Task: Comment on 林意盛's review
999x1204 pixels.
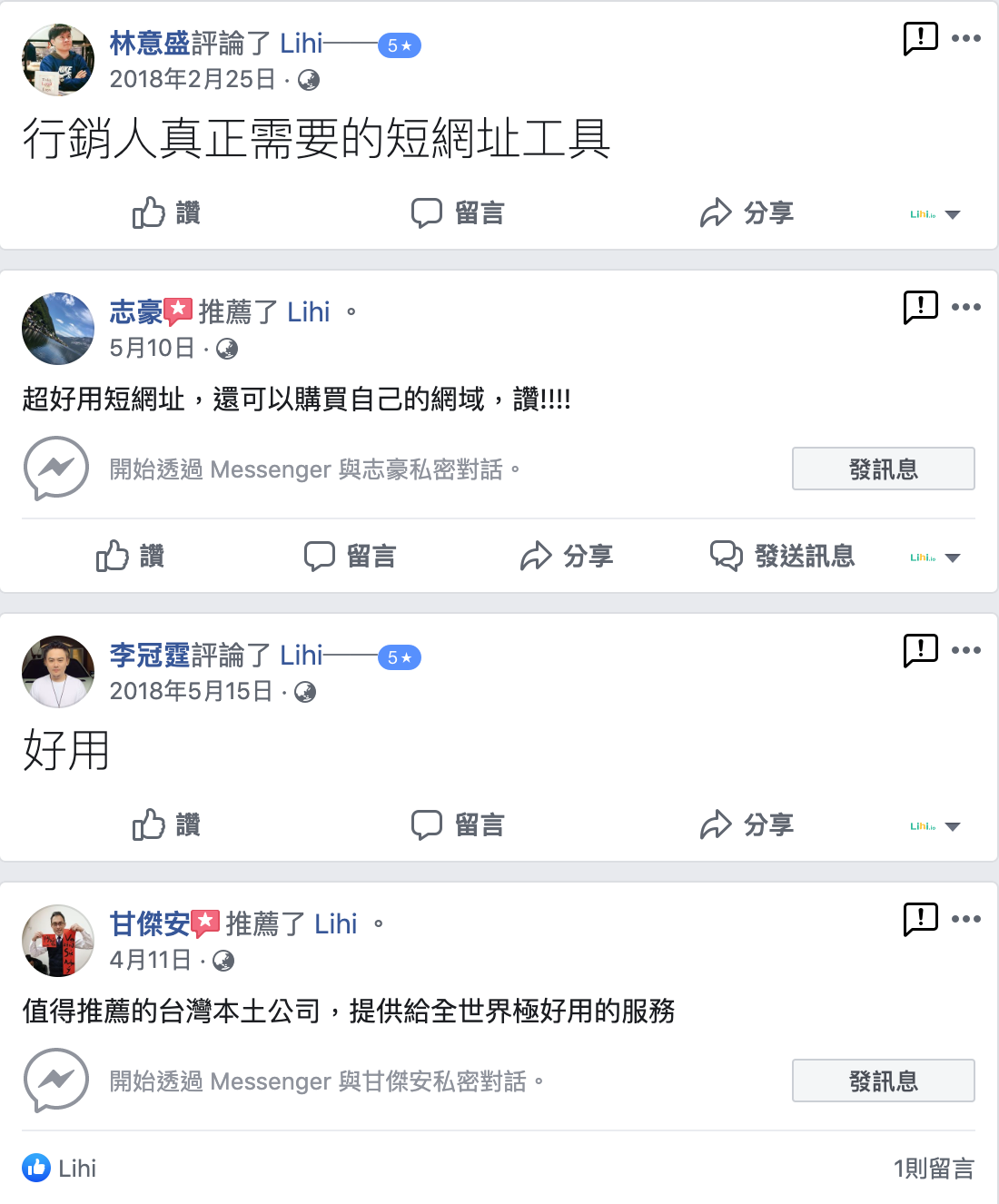Action: pyautogui.click(x=457, y=213)
